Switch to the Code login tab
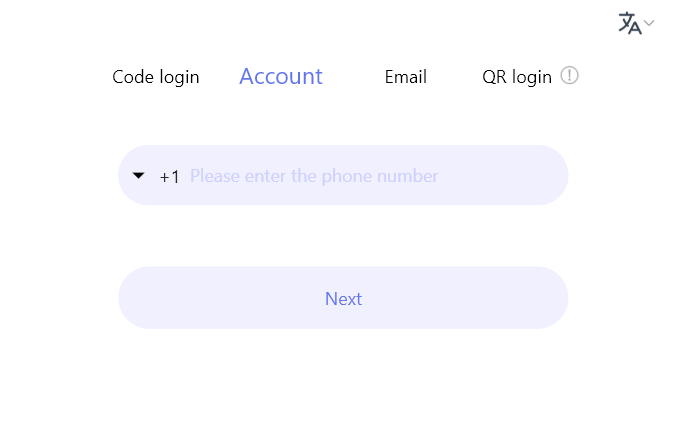 (x=155, y=77)
